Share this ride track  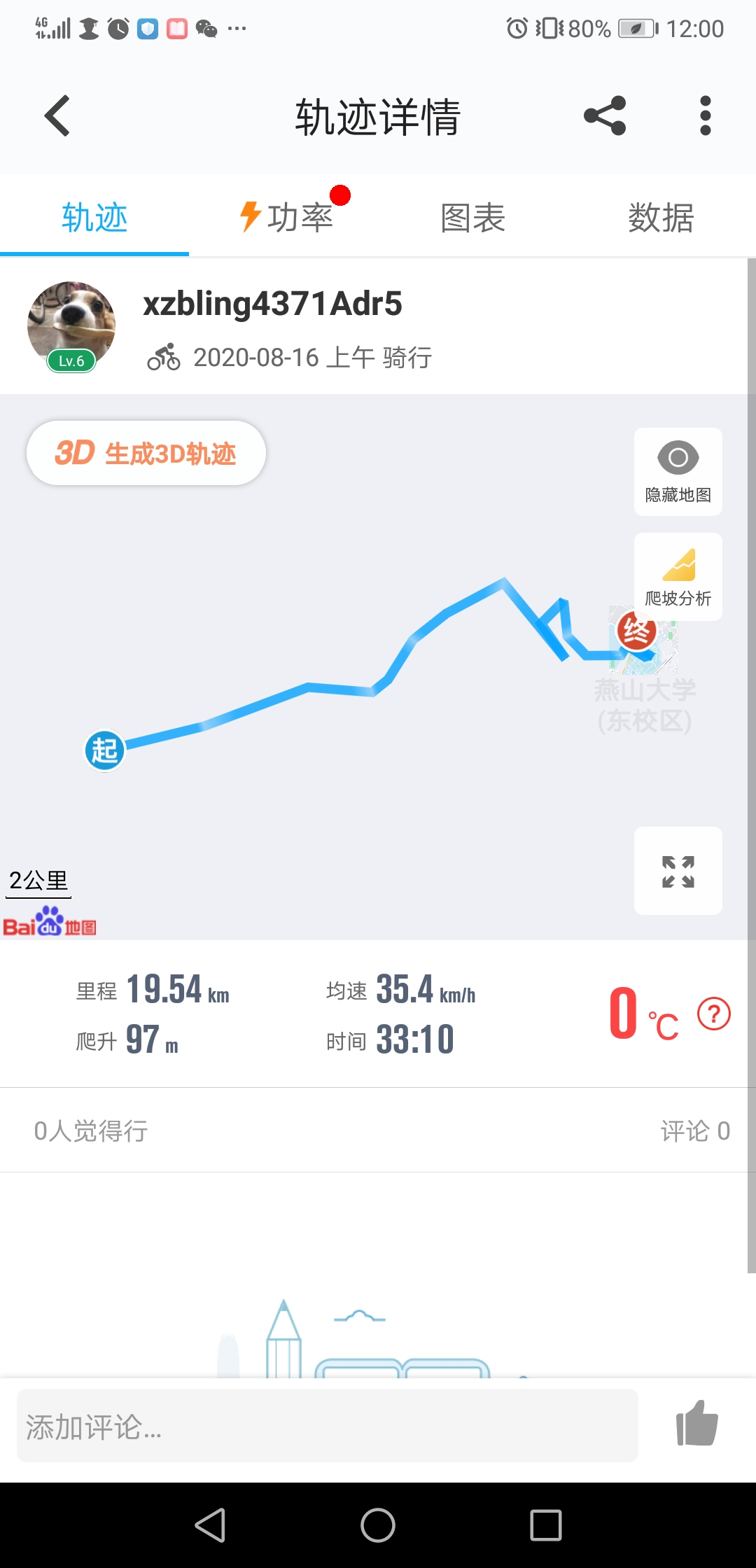[x=605, y=116]
